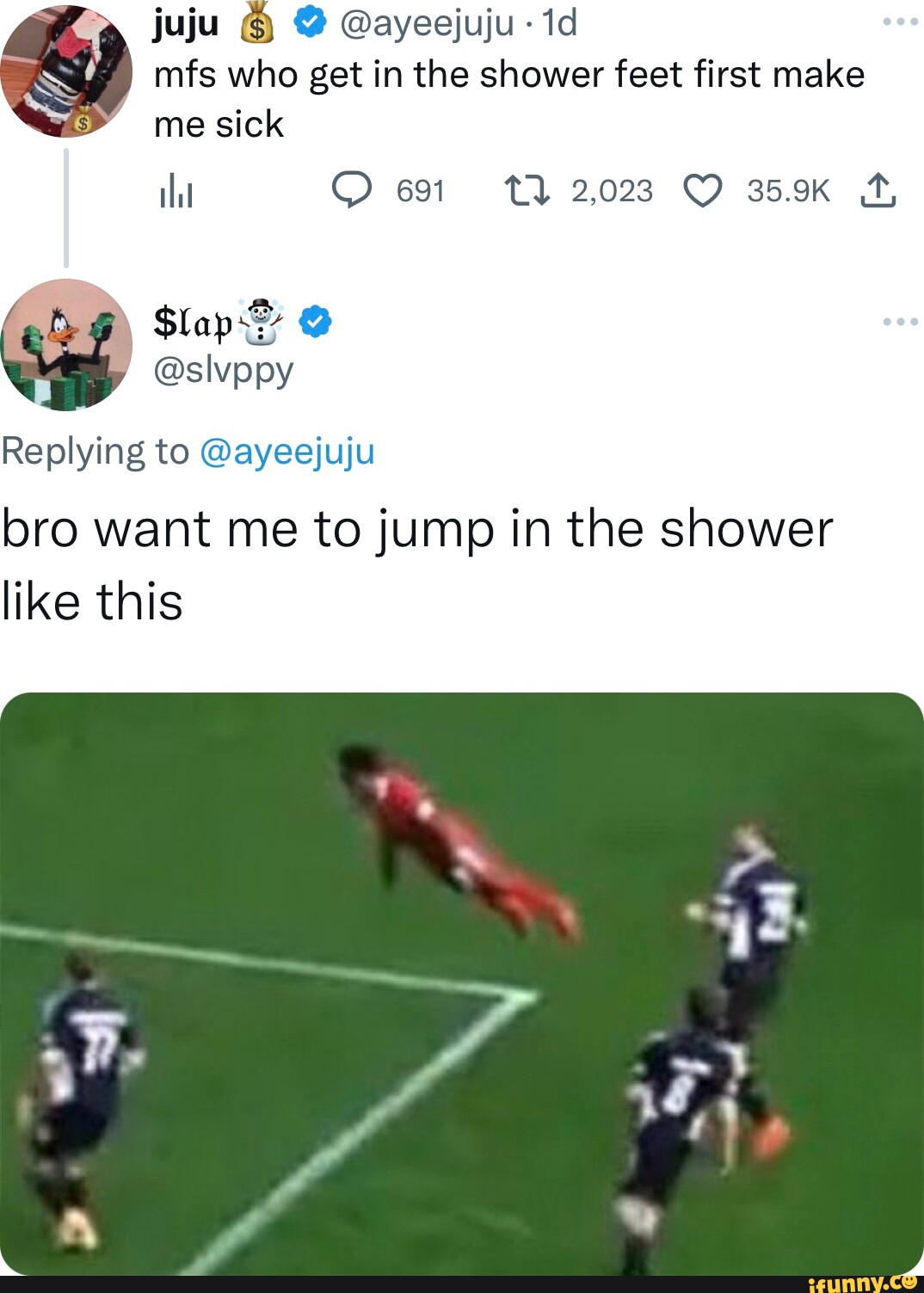The height and width of the screenshot is (1293, 924).
Task: Open @ayeejuju profile link in reply text
Action: [288, 449]
